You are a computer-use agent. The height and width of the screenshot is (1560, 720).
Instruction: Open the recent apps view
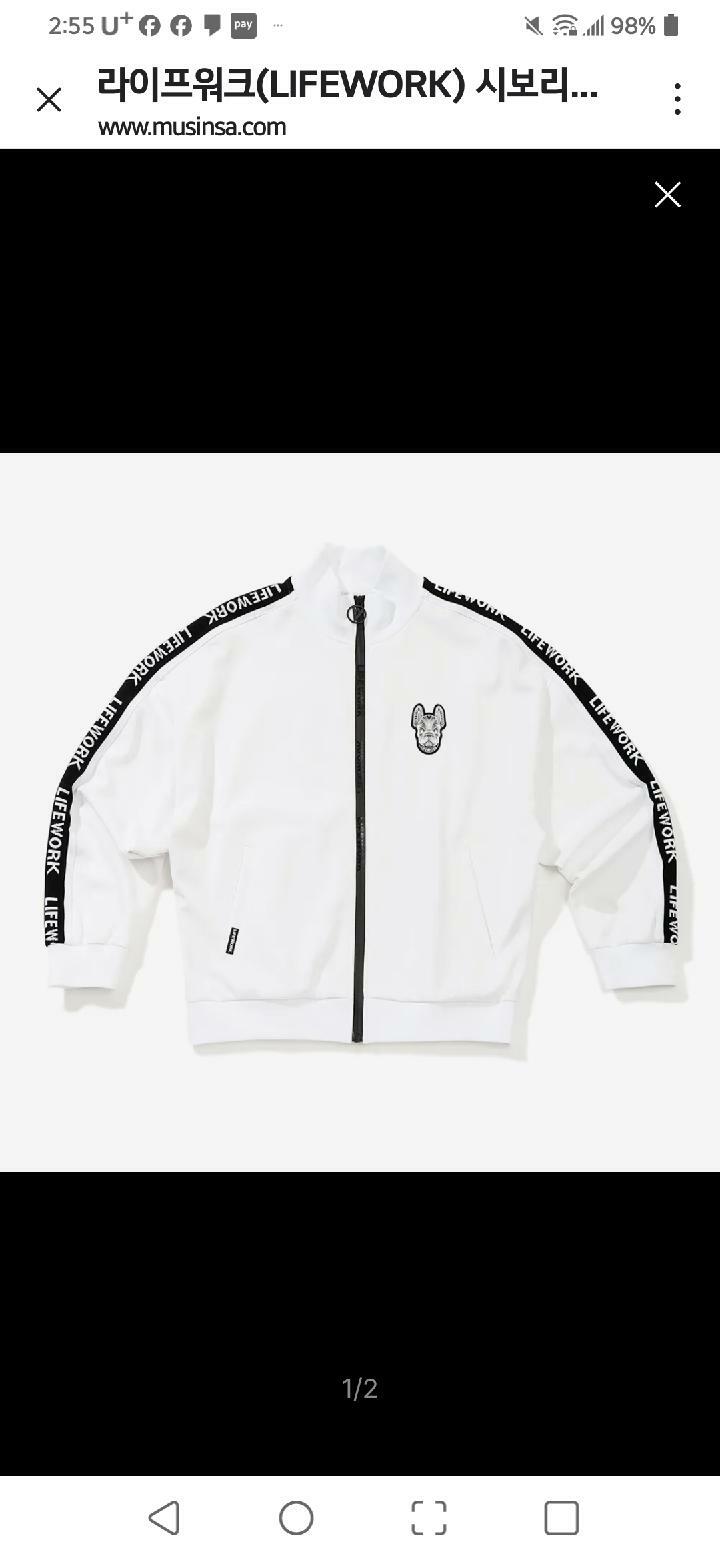click(x=561, y=1517)
